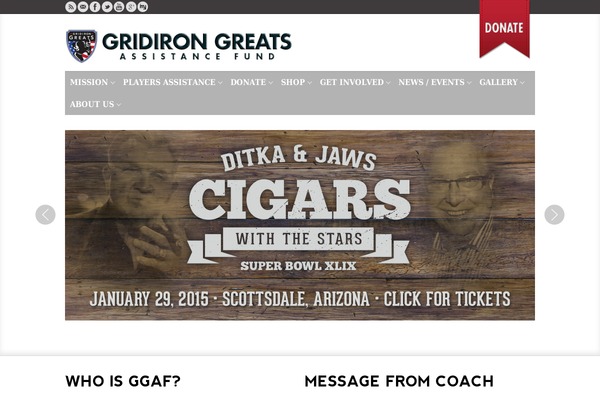Go to home via Gridiron Greats logo
The height and width of the screenshot is (400, 600).
[178, 45]
